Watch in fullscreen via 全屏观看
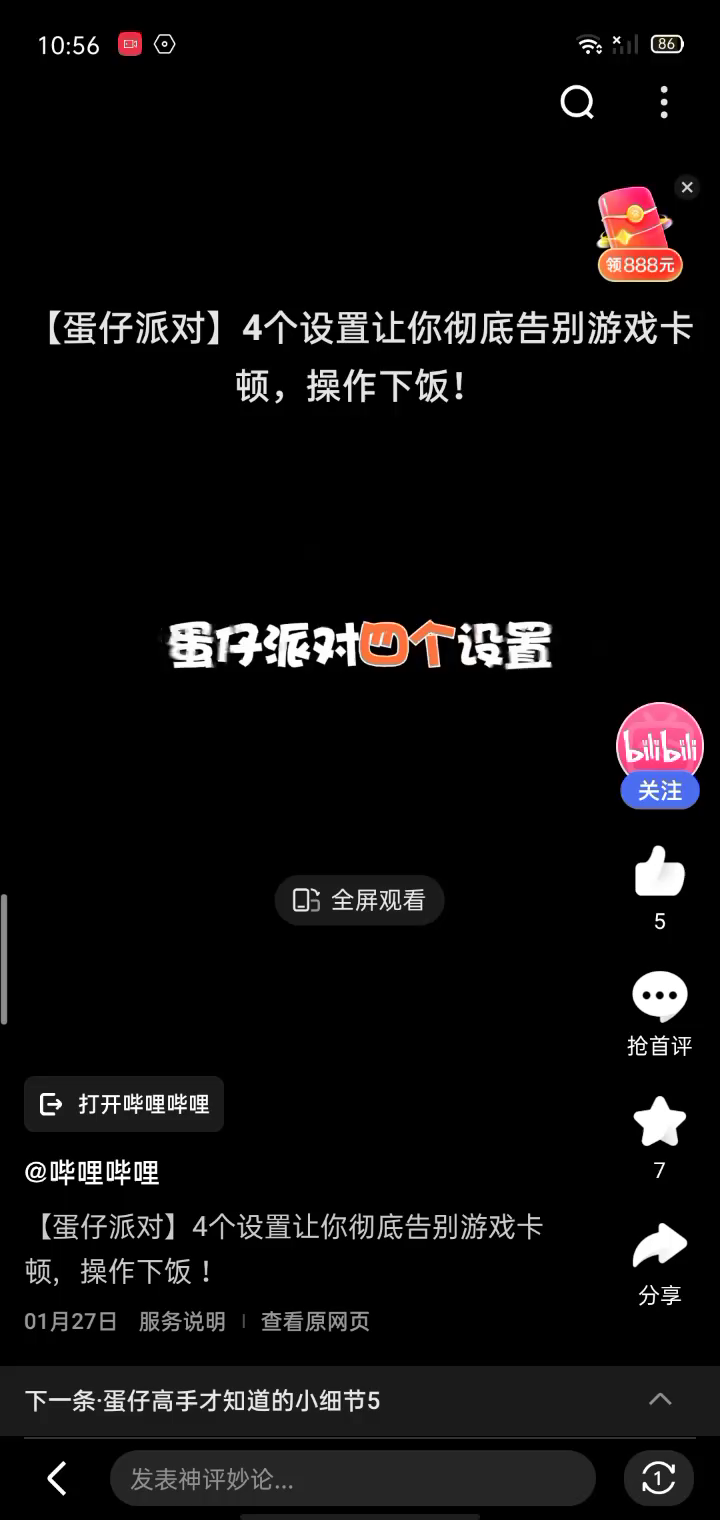The height and width of the screenshot is (1520, 720). [360, 900]
